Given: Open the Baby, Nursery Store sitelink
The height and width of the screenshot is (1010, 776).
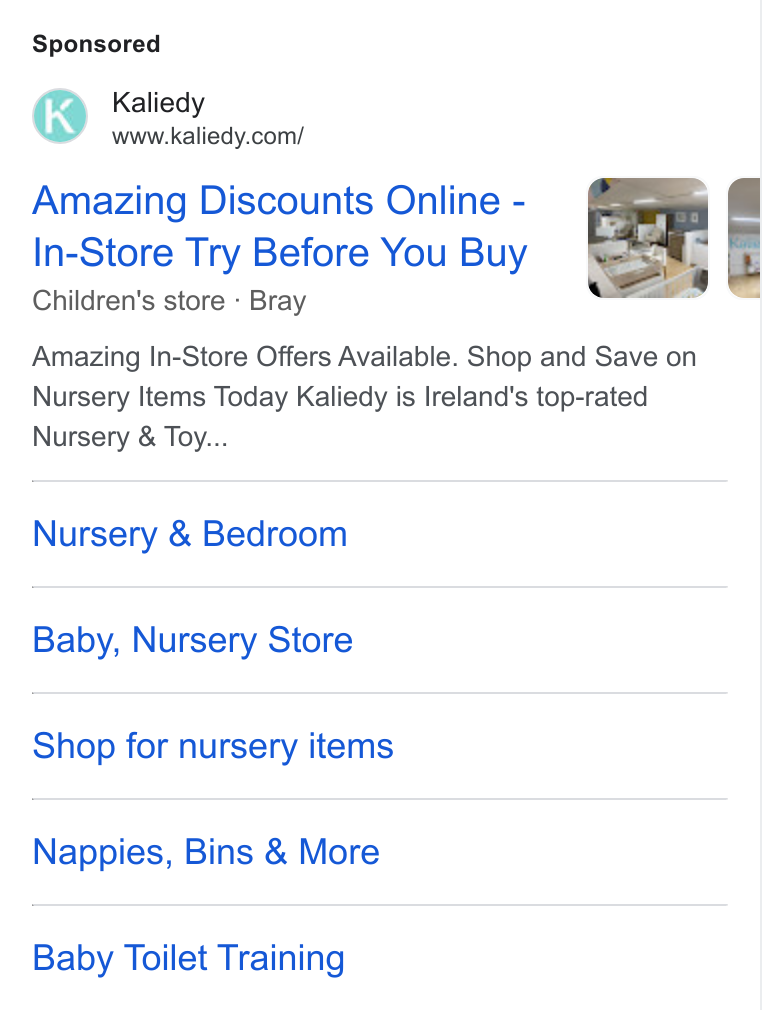Looking at the screenshot, I should coord(193,640).
